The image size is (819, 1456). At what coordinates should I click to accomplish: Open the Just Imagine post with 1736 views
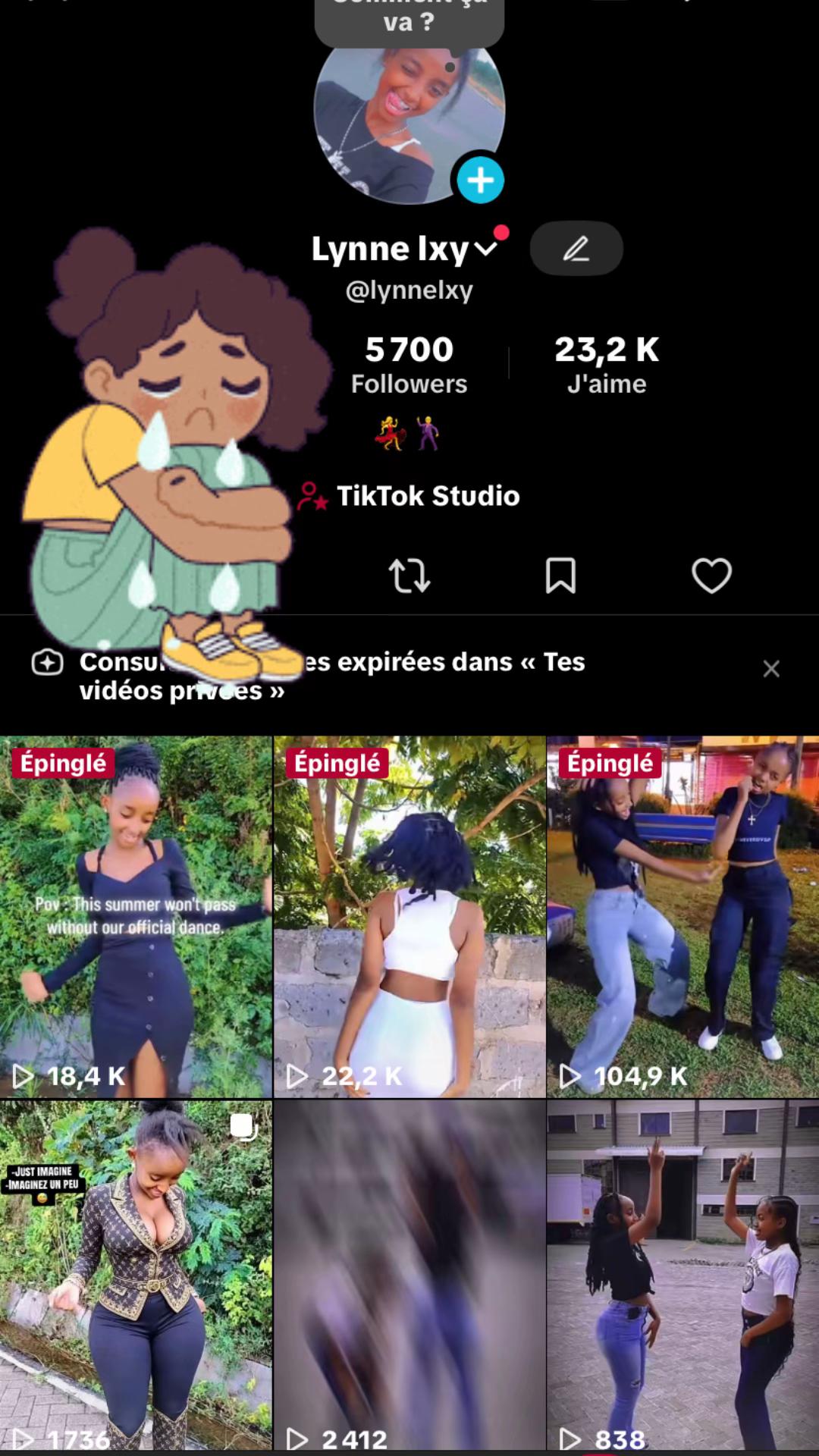pyautogui.click(x=136, y=1276)
